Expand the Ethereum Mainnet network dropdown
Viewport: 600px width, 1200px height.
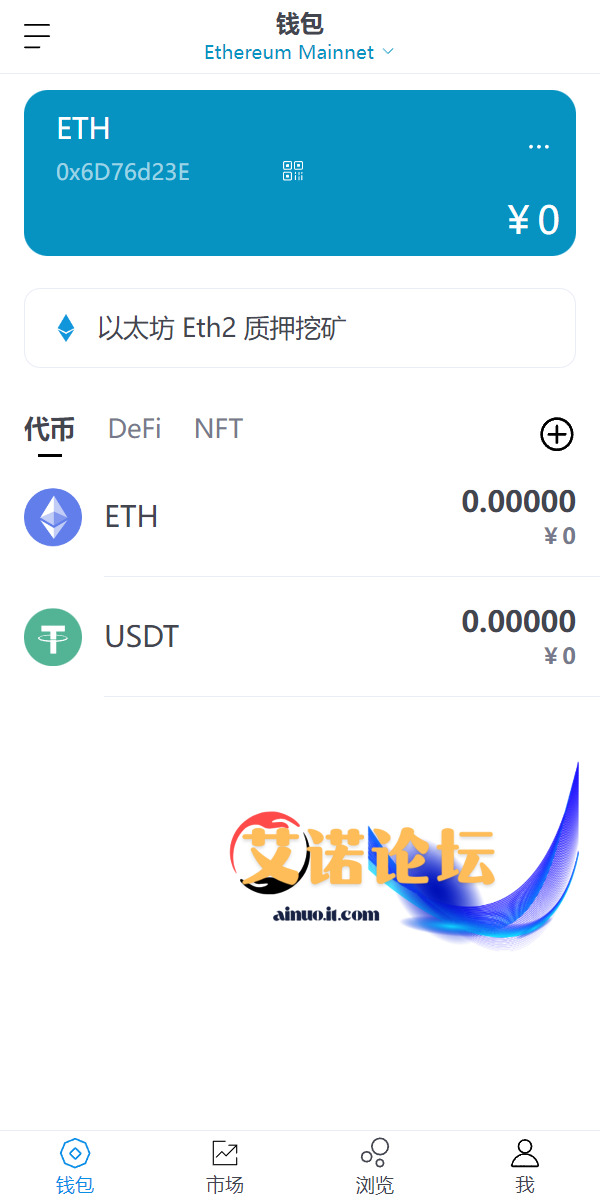click(x=299, y=52)
